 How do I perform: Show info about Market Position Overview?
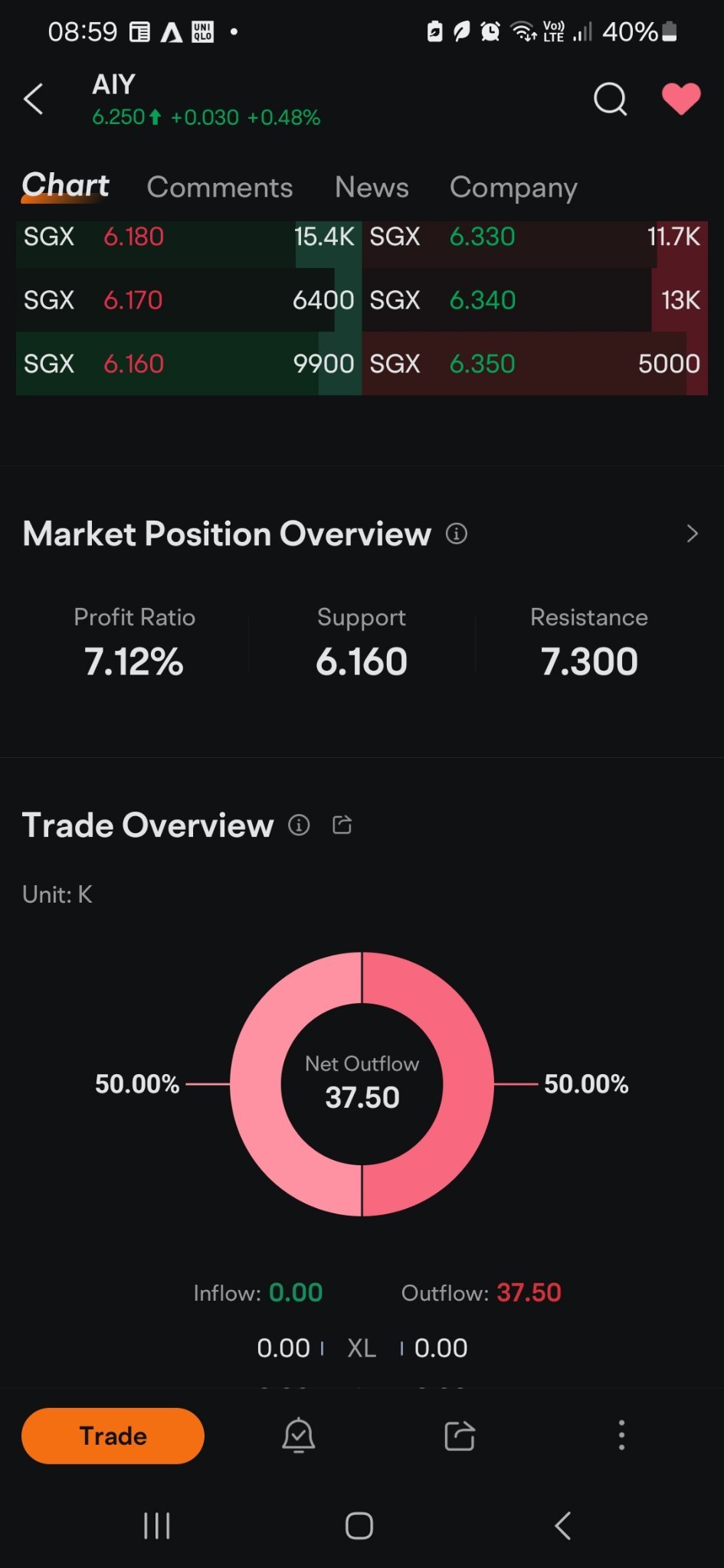(x=457, y=534)
